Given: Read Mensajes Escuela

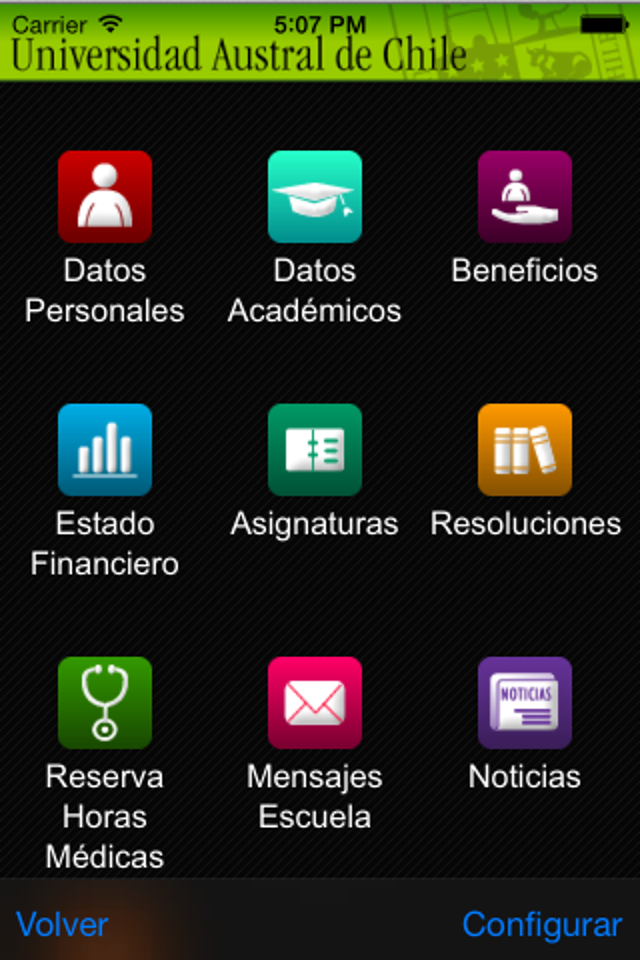Looking at the screenshot, I should click(x=315, y=703).
